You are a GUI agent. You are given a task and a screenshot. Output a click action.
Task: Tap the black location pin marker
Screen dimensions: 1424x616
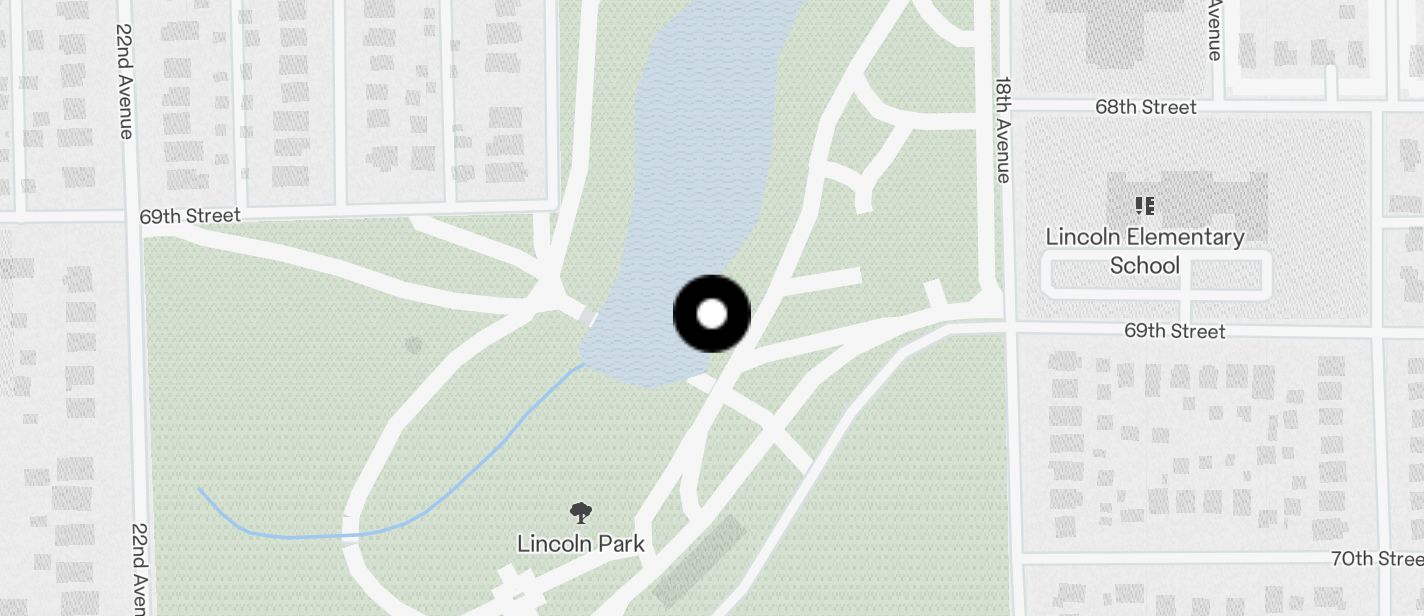[711, 314]
